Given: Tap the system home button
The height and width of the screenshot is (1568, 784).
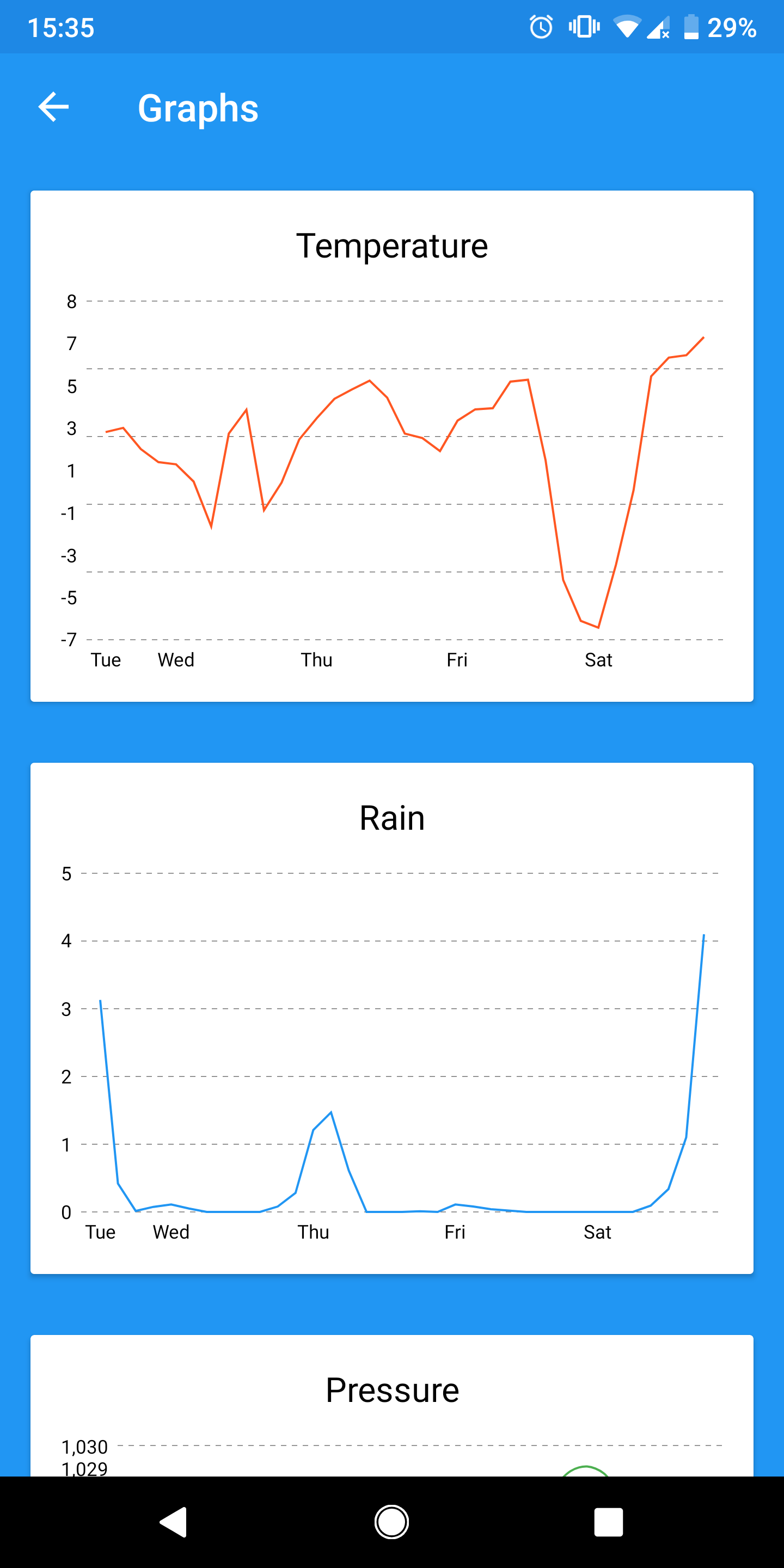Looking at the screenshot, I should pos(391,1522).
